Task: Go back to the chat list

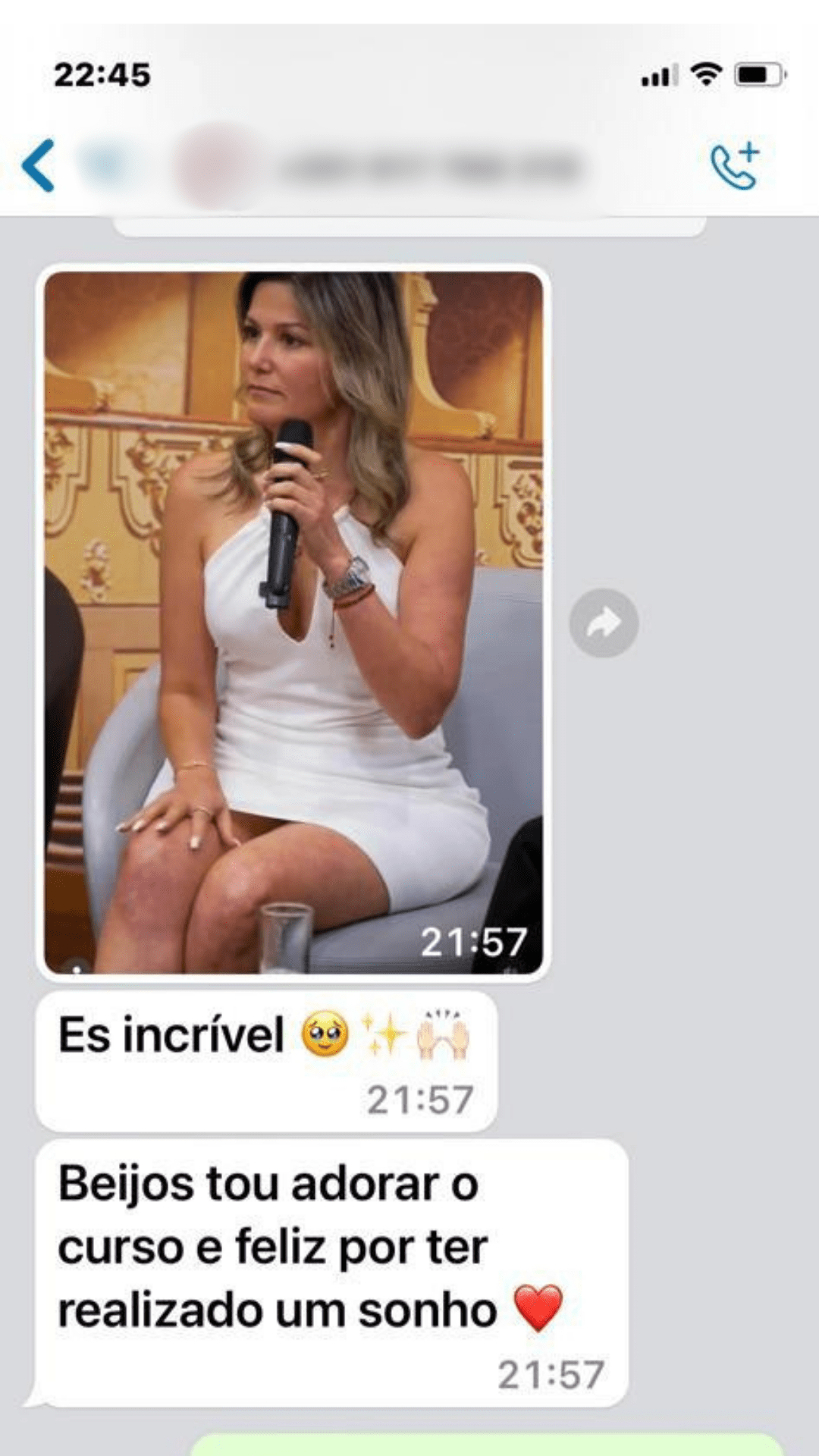Action: [38, 165]
